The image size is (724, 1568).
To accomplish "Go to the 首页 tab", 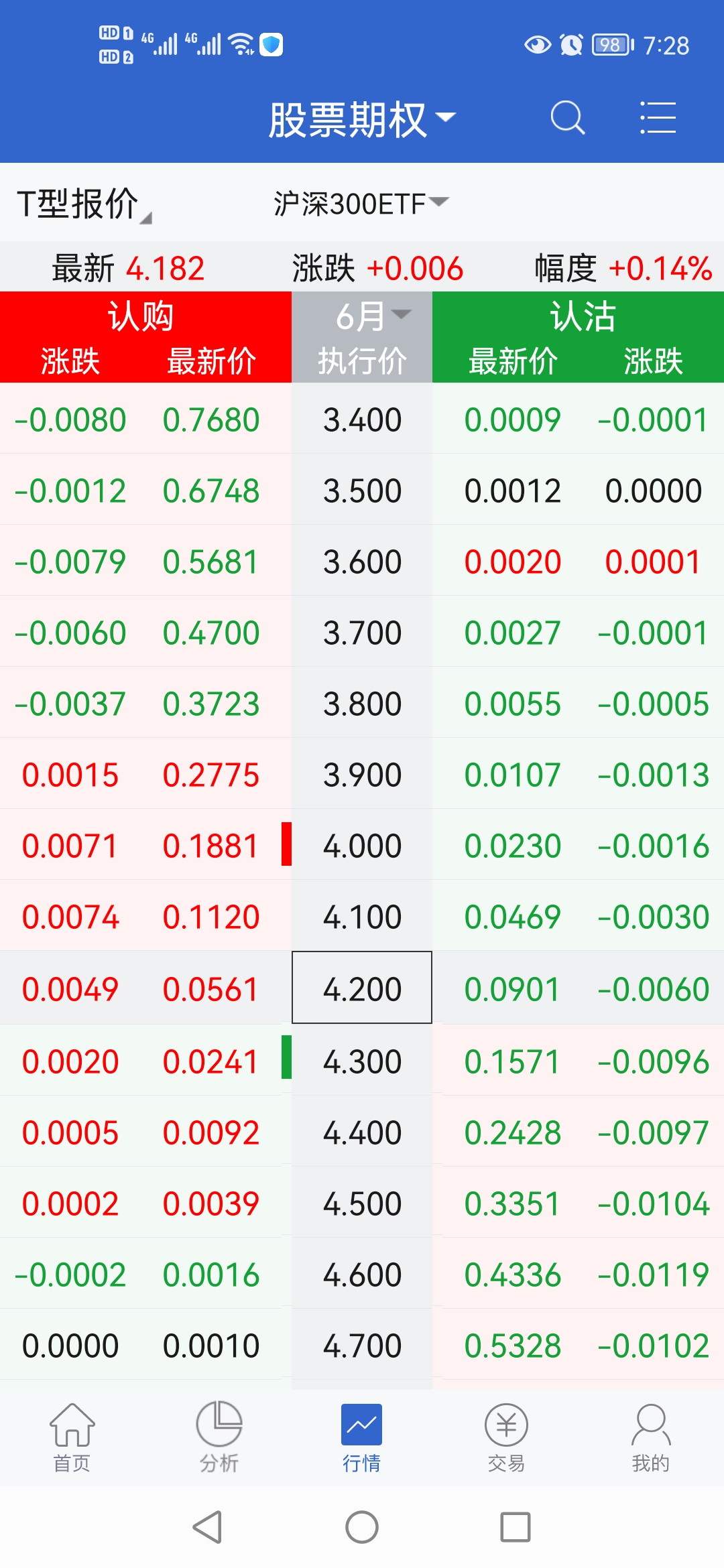I will tap(72, 1437).
